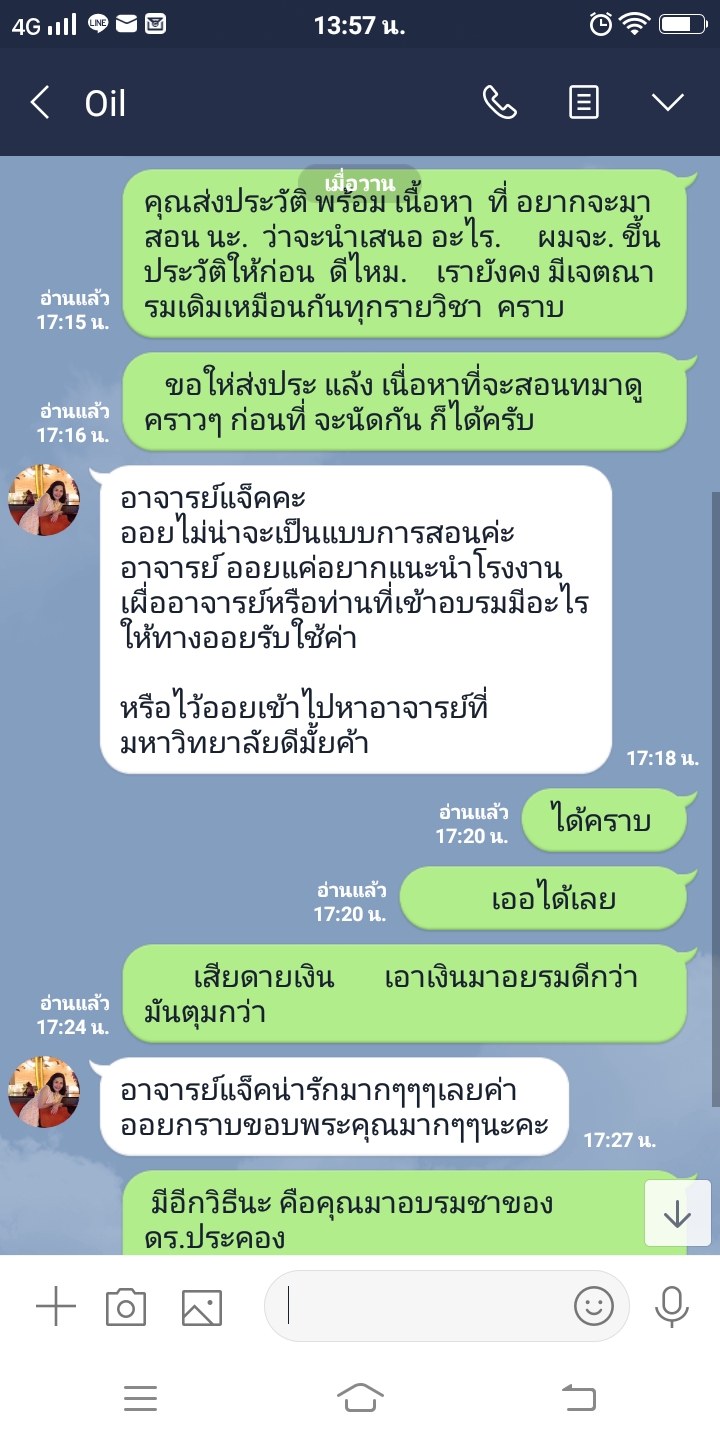Tap the system back button
Screen dimensions: 720x1440
(x=578, y=1397)
